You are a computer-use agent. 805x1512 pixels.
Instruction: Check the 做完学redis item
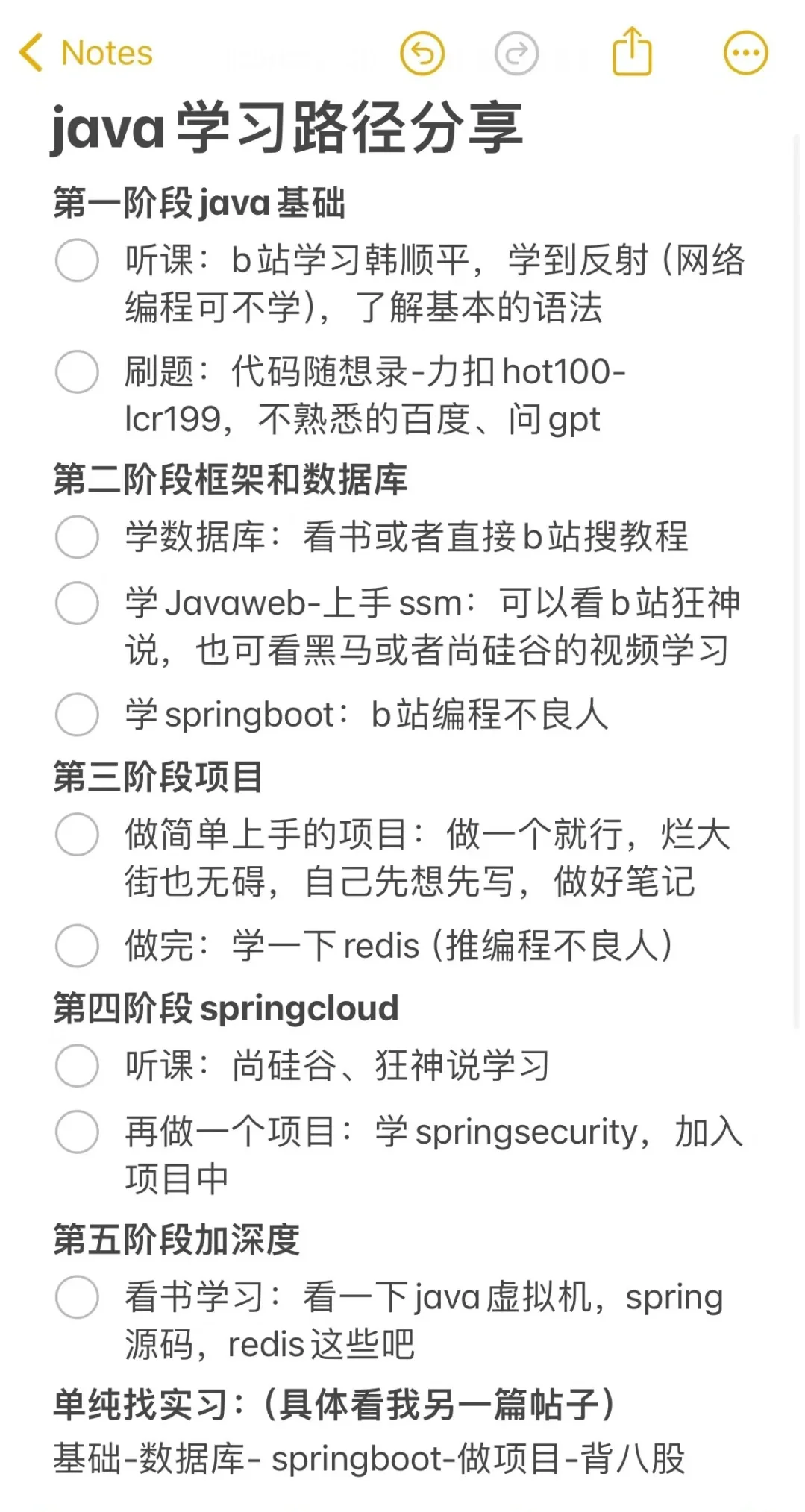pos(77,944)
